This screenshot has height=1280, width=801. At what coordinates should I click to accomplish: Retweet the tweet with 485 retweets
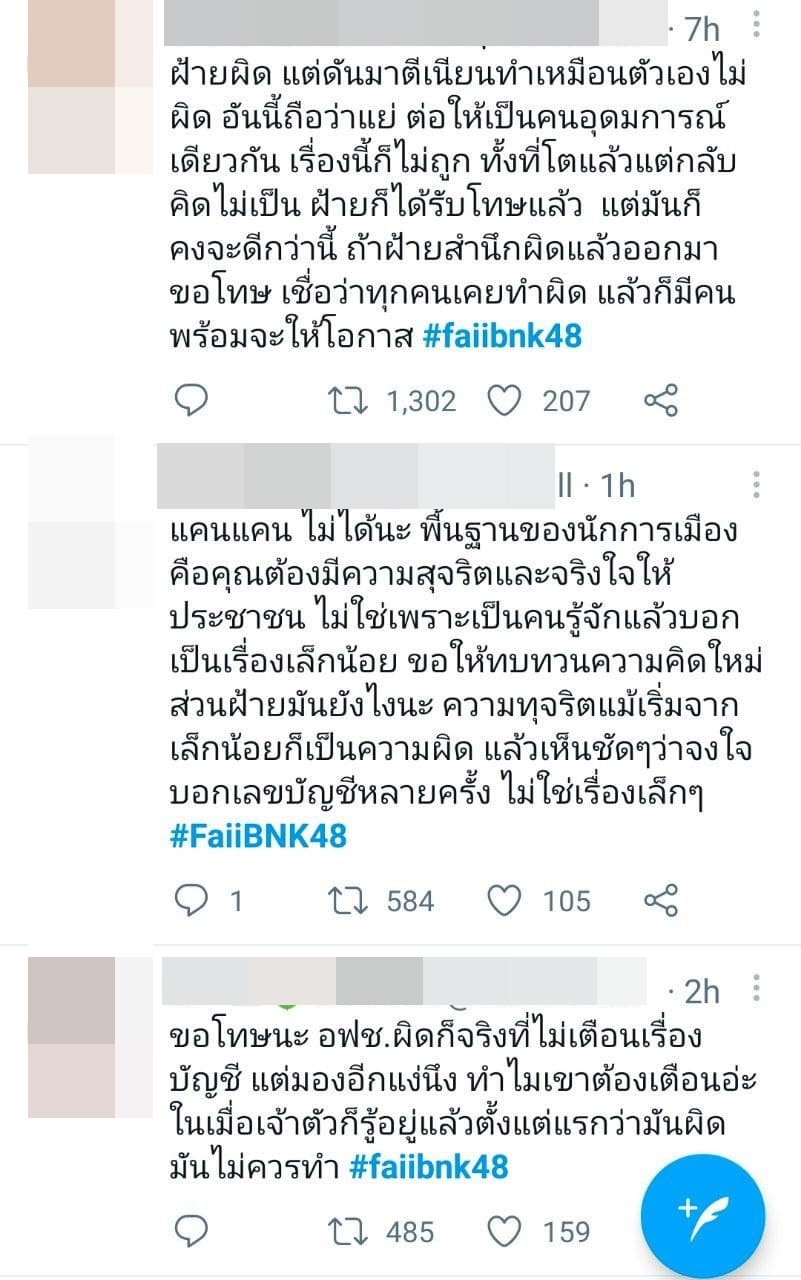pyautogui.click(x=348, y=1230)
